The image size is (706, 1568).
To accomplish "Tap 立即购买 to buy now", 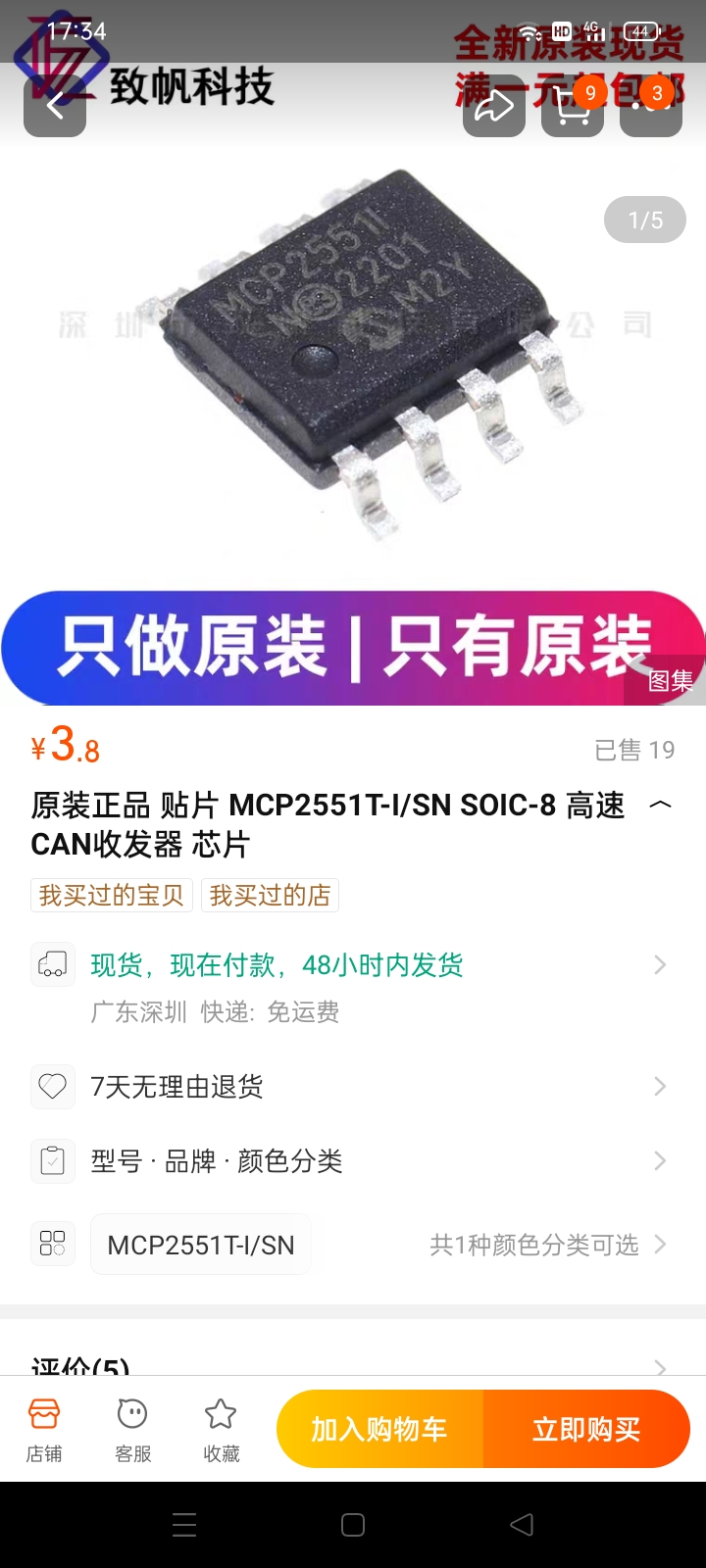I will 586,1429.
